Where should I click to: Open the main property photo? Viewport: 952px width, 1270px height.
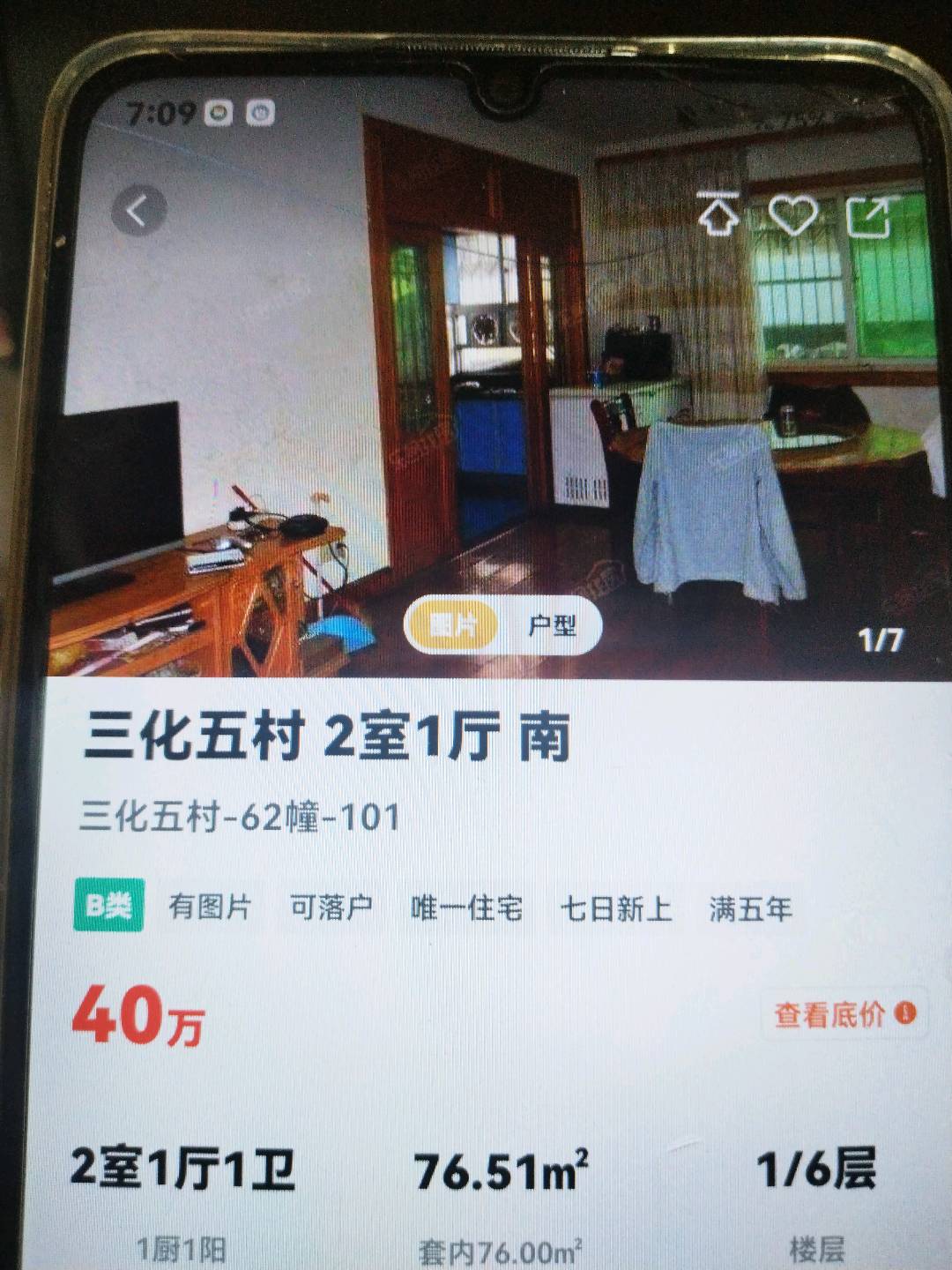click(494, 397)
